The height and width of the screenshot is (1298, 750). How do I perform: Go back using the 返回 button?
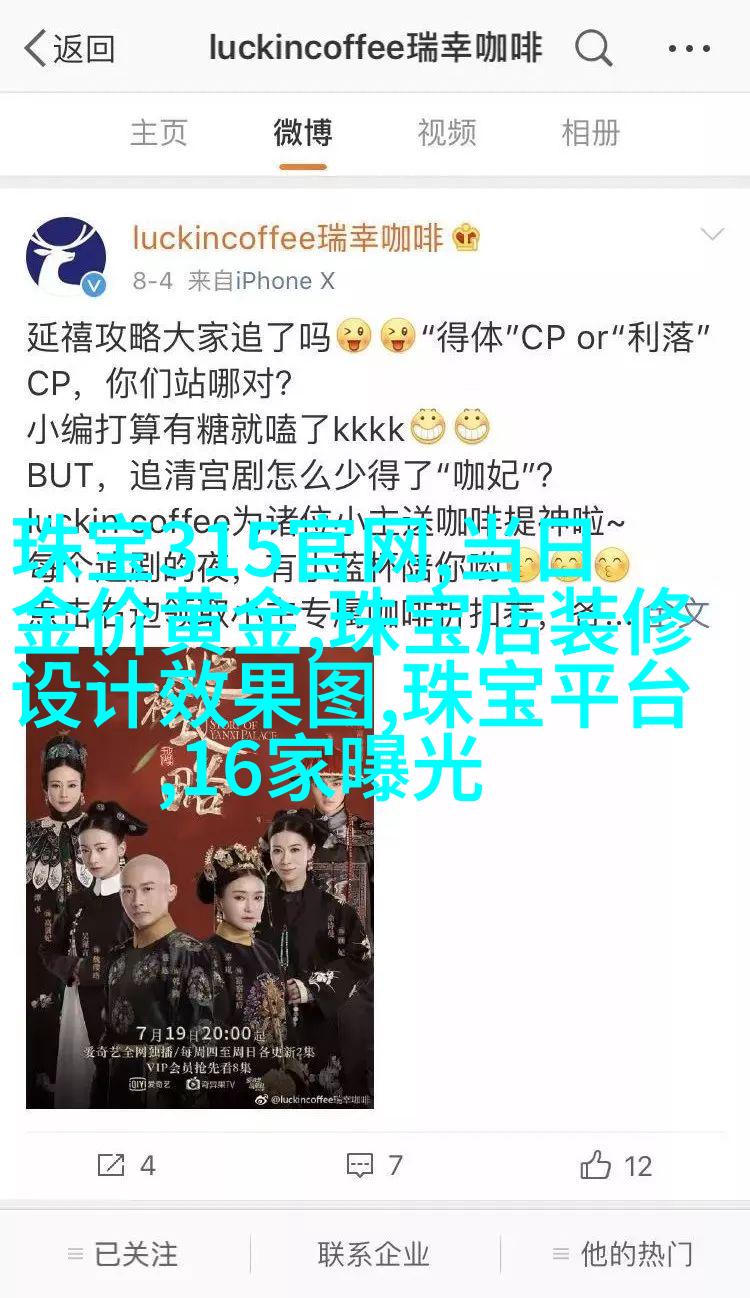pyautogui.click(x=68, y=49)
